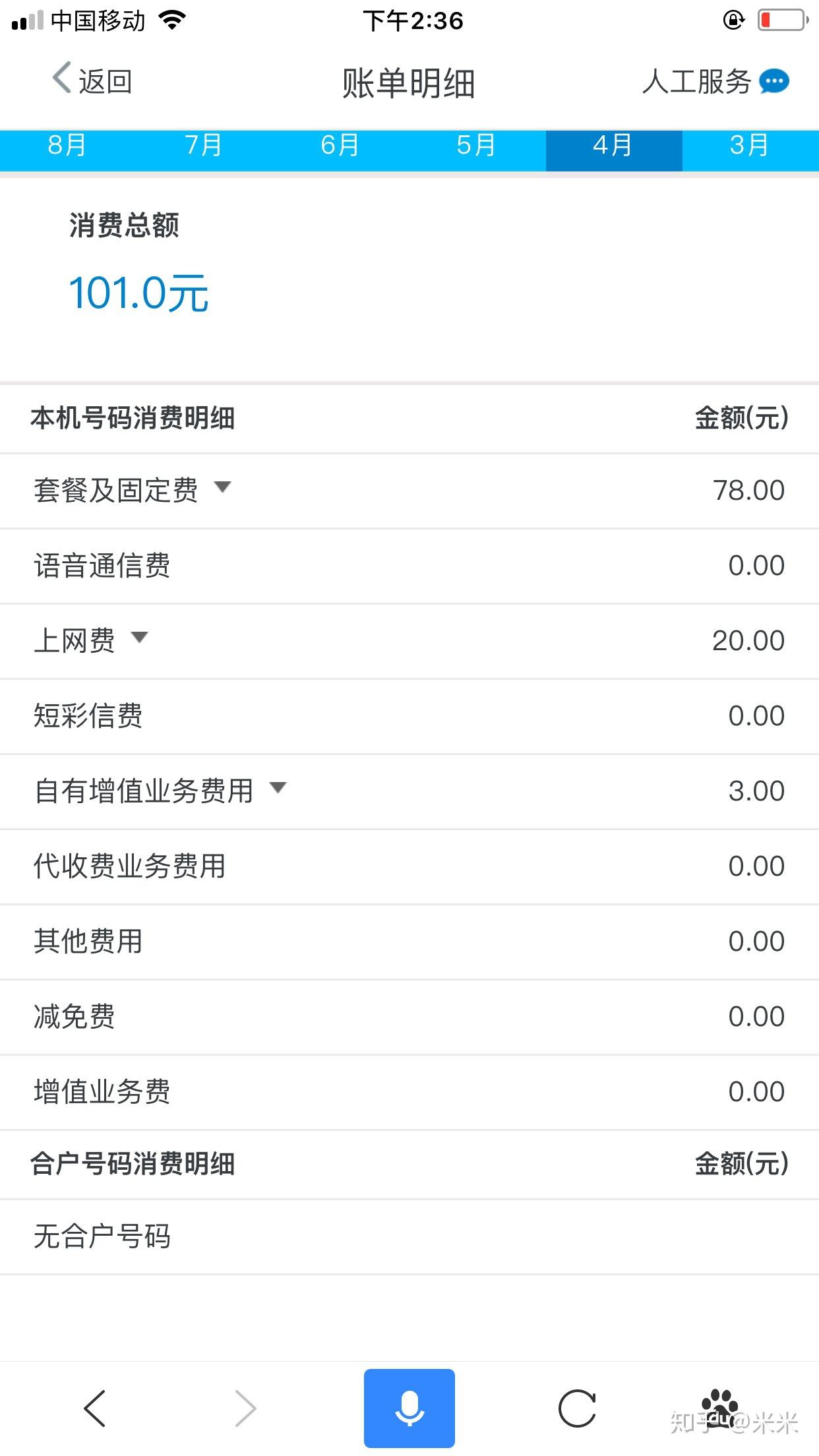Switch to the 8月 bill tab
This screenshot has height=1456, width=819.
coord(67,145)
